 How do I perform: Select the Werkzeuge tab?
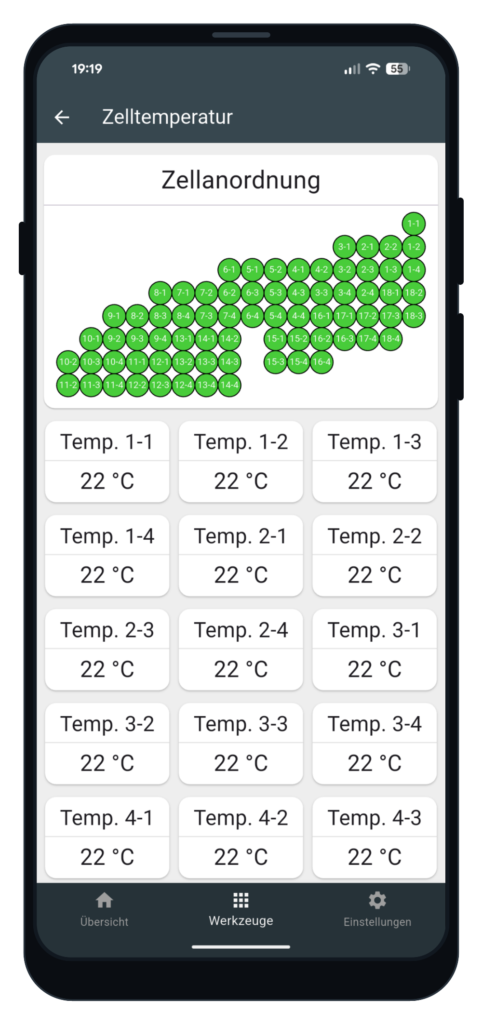tap(241, 910)
